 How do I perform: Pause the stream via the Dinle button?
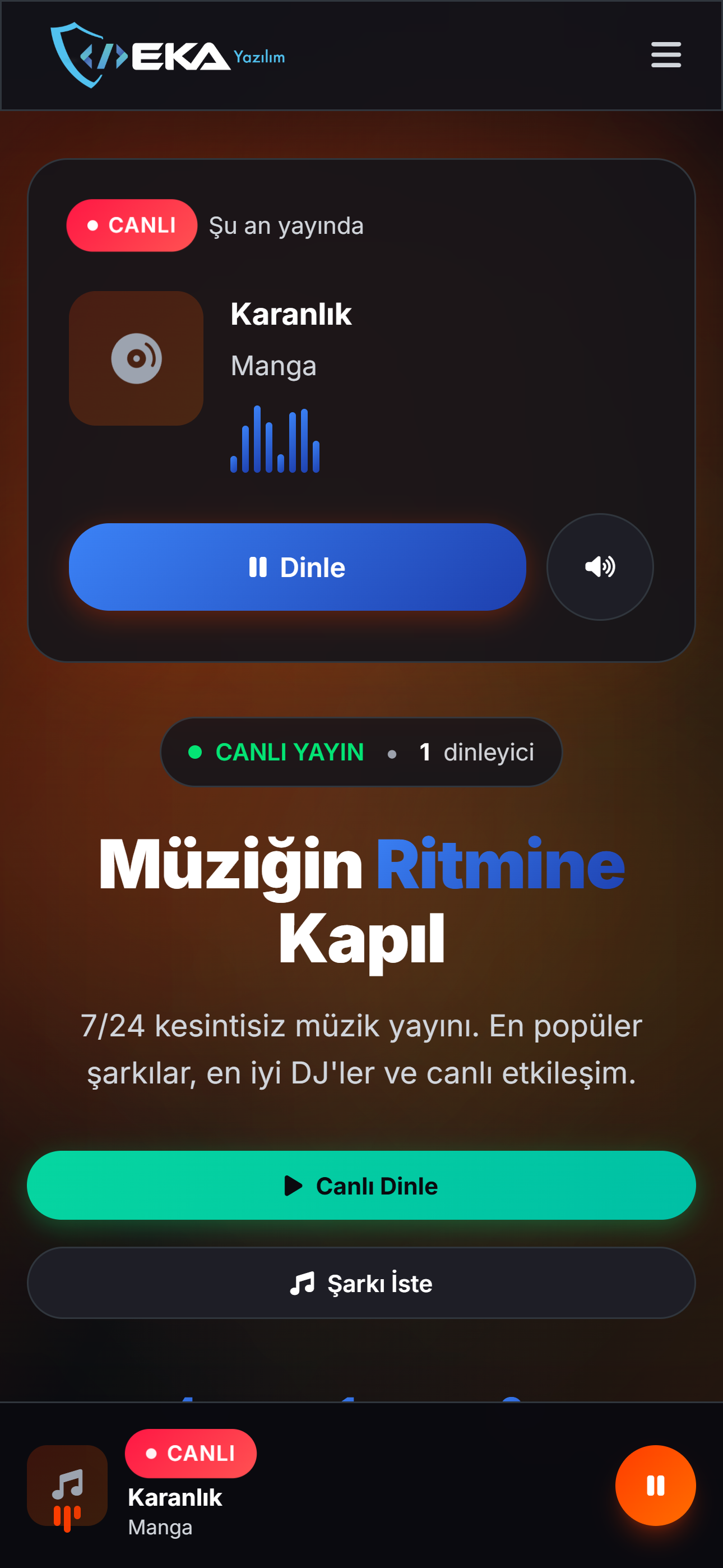[x=297, y=567]
